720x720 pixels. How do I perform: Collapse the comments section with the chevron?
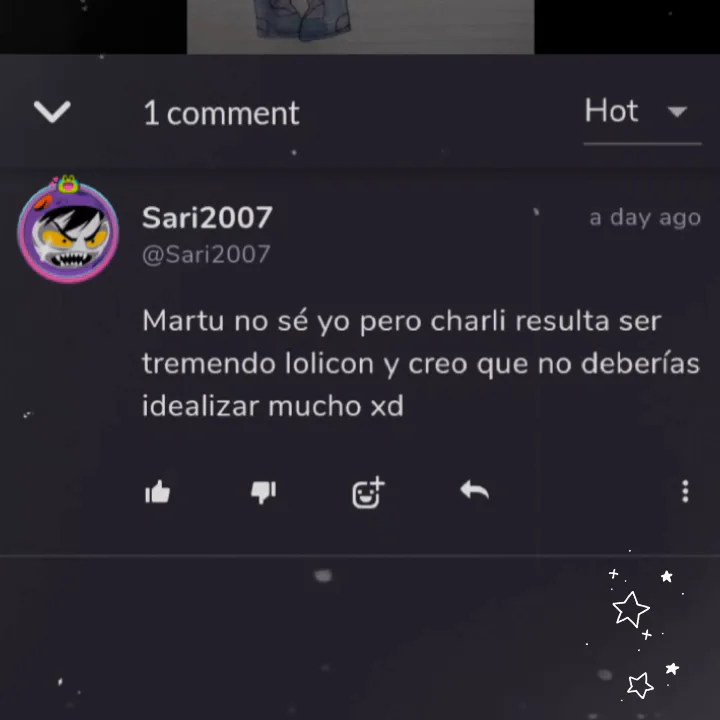point(52,112)
